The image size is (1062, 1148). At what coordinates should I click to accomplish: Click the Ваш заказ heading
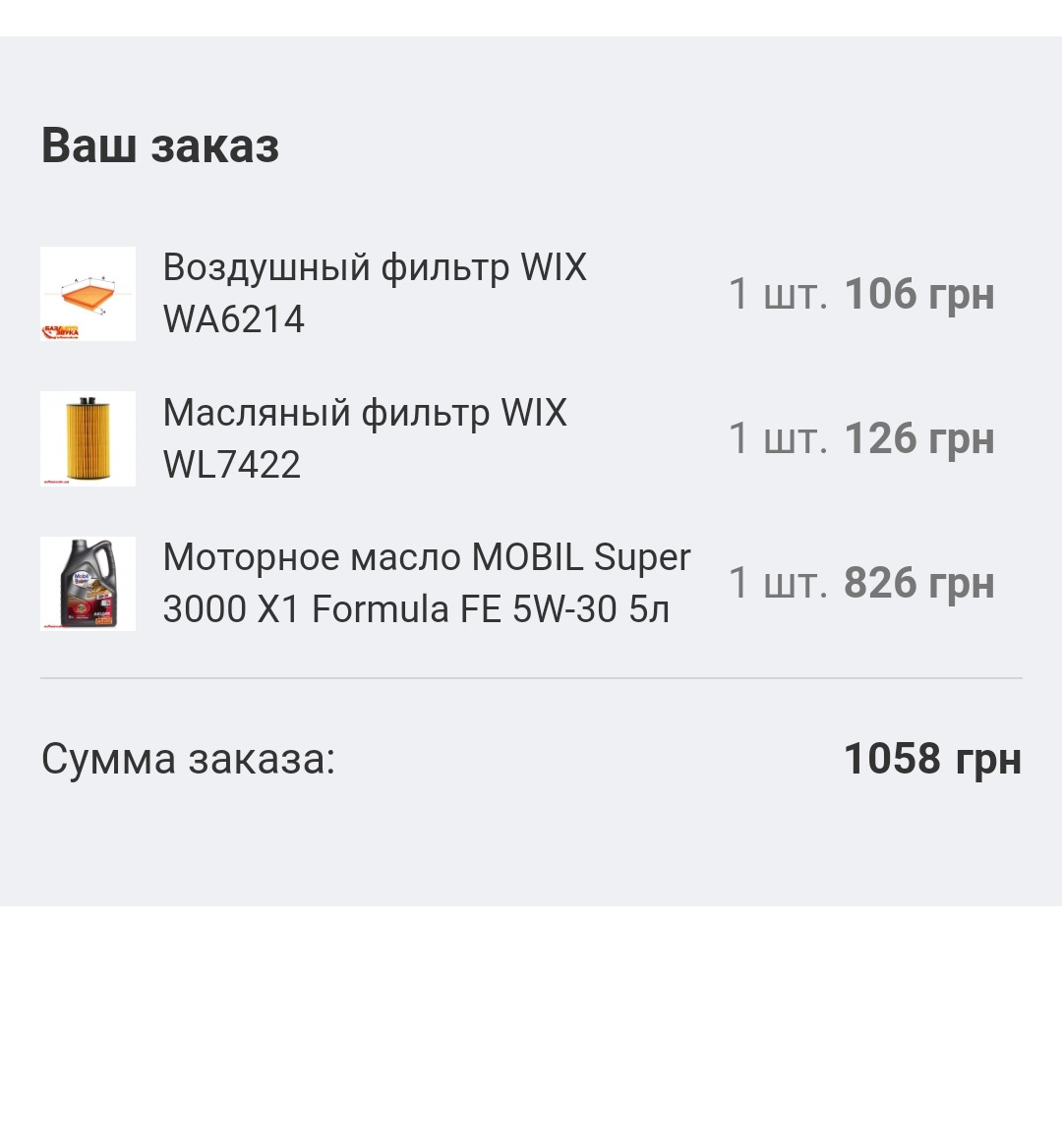[x=160, y=144]
